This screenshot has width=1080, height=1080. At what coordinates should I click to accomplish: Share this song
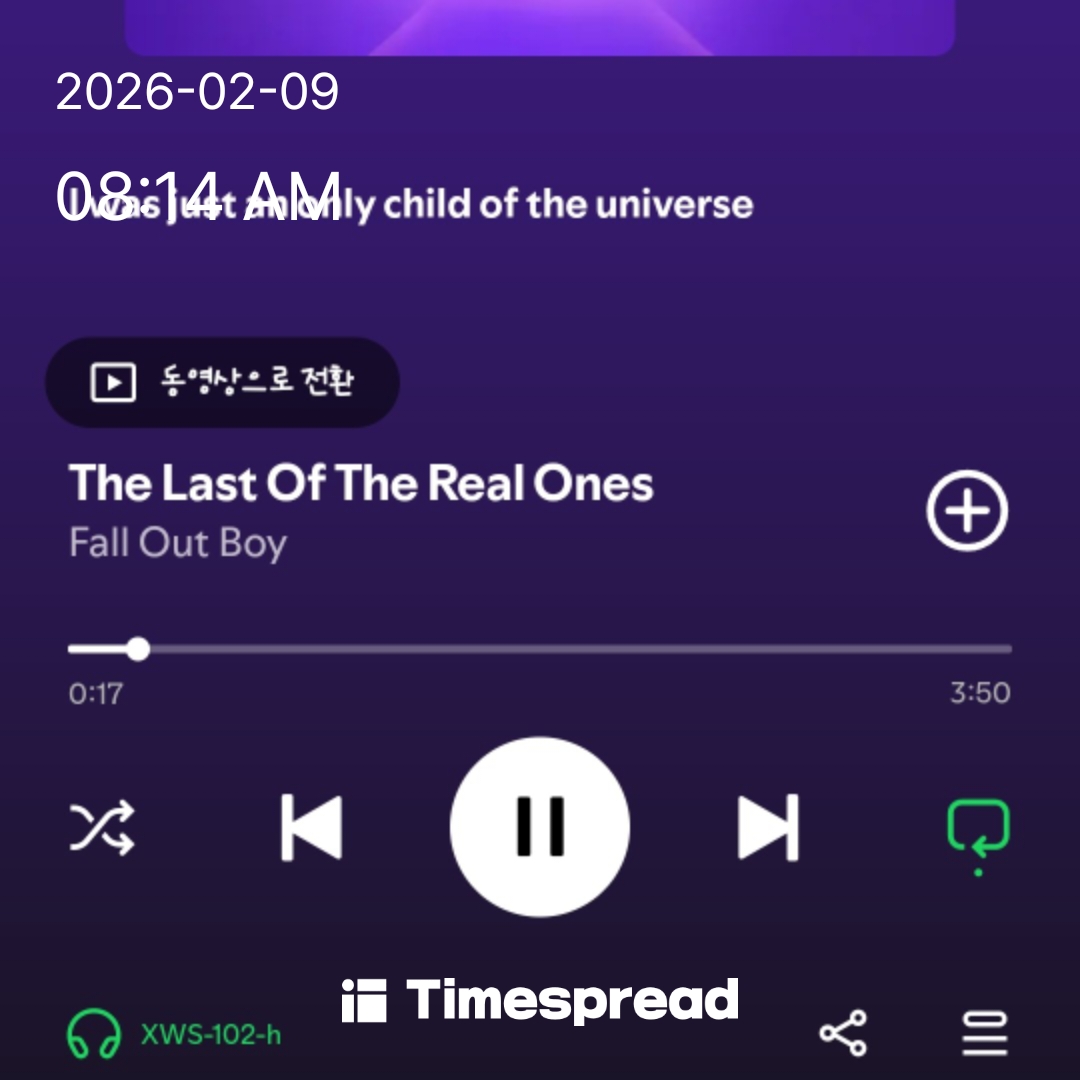tap(843, 1033)
